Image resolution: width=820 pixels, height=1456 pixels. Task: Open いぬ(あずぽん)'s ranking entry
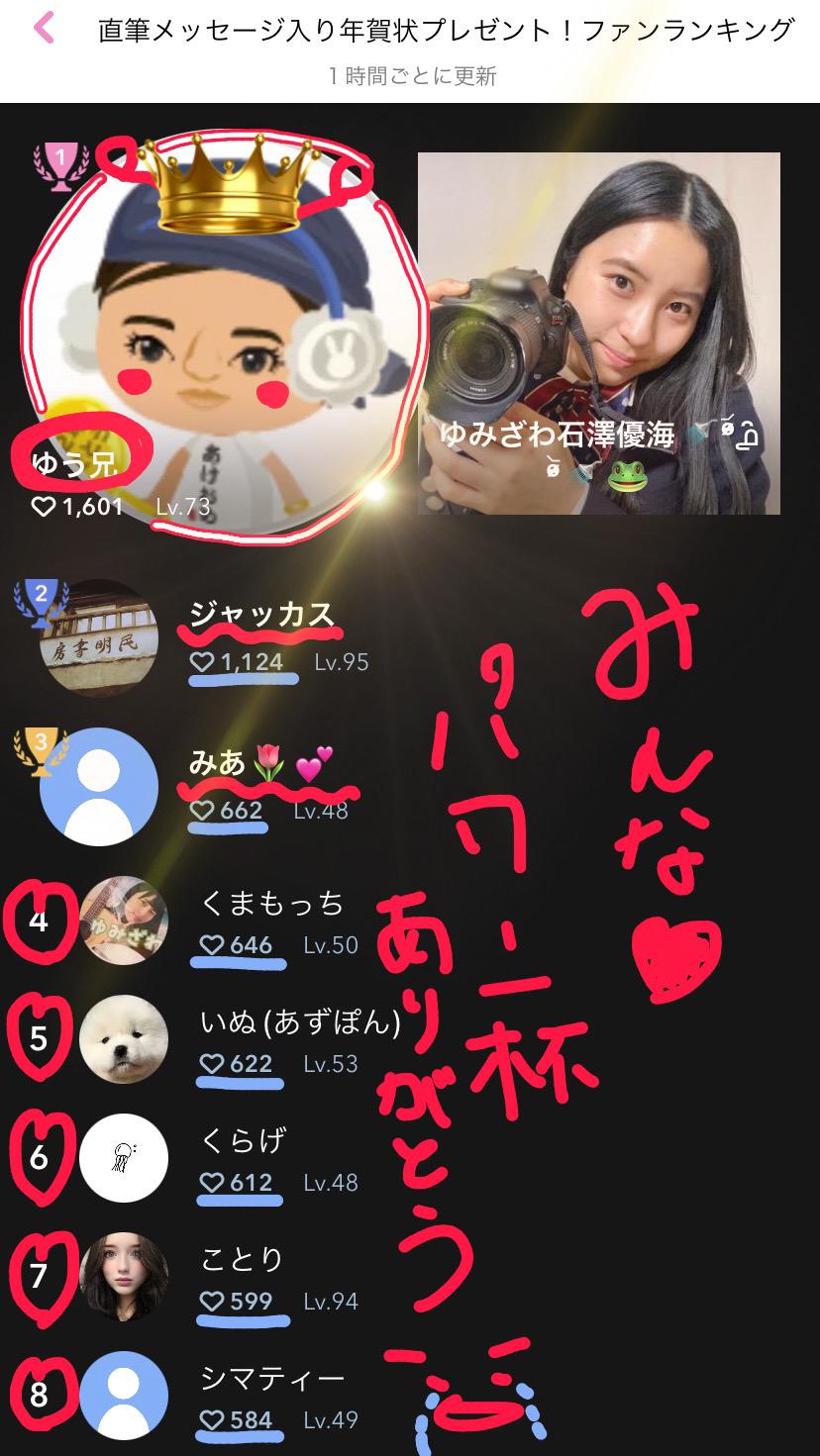[x=299, y=1022]
